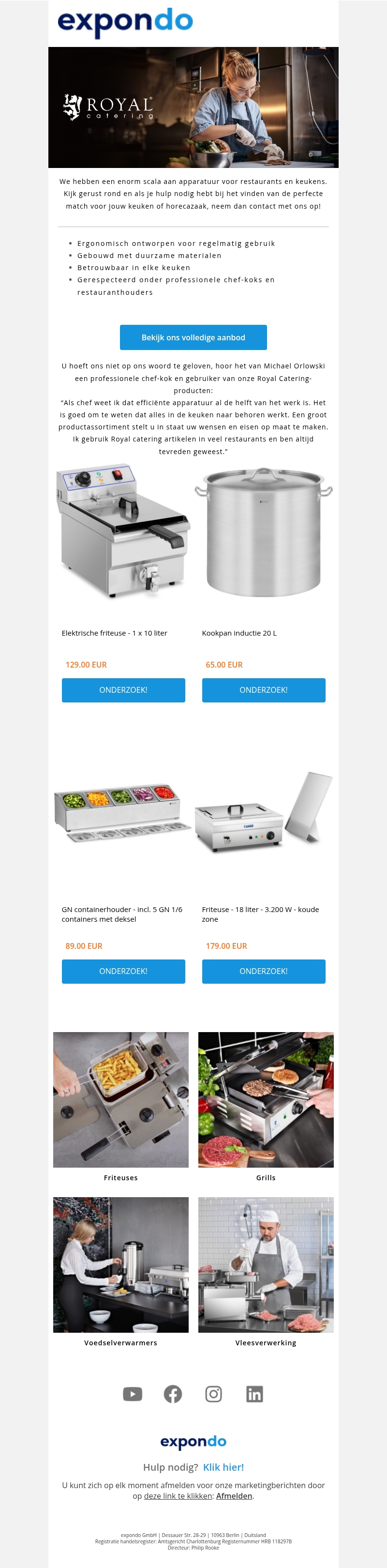Visit the expondo Facebook page

tap(173, 1393)
